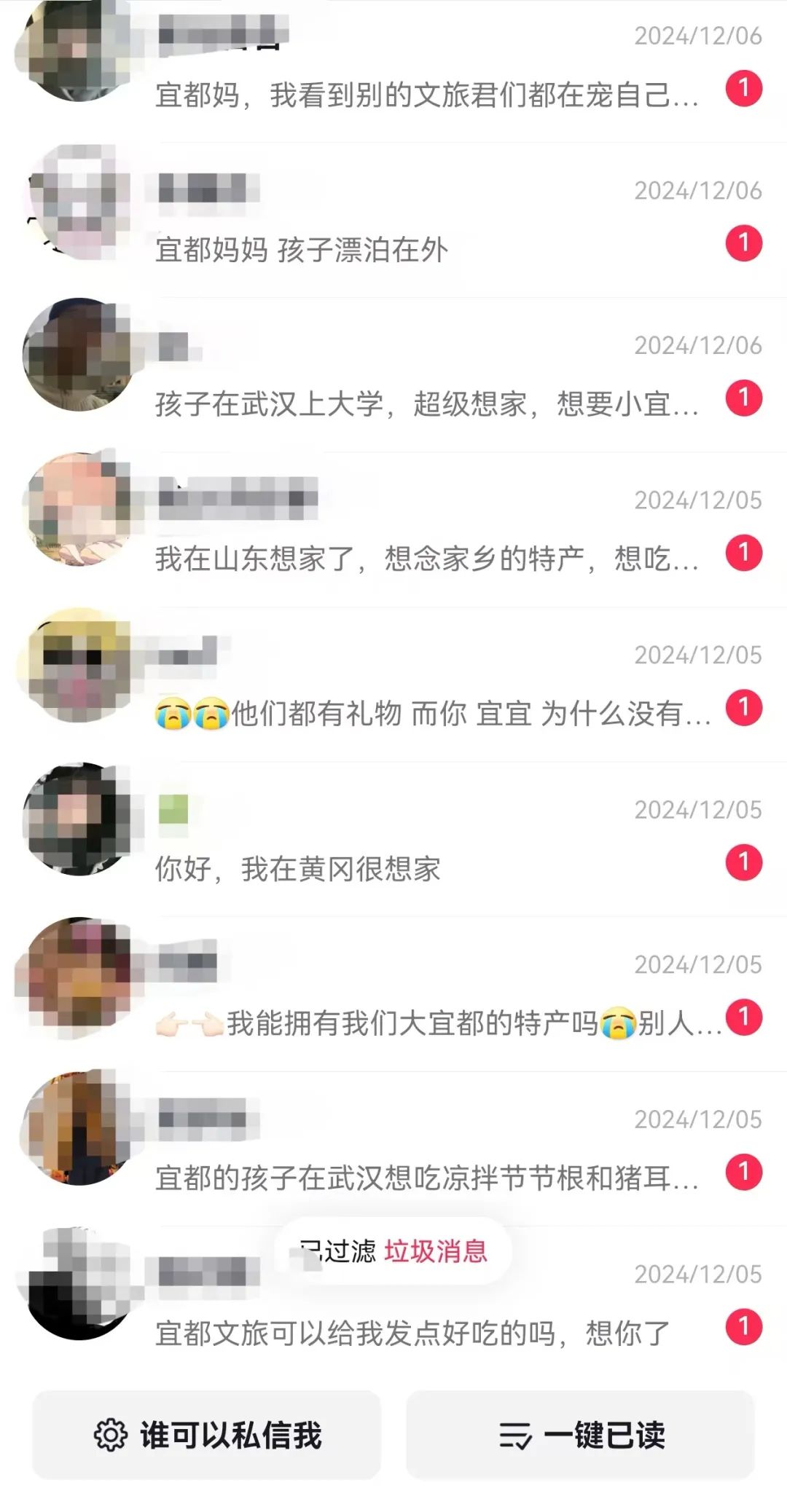
Task: Open 谁可以私信我 settings
Action: coord(207,1435)
